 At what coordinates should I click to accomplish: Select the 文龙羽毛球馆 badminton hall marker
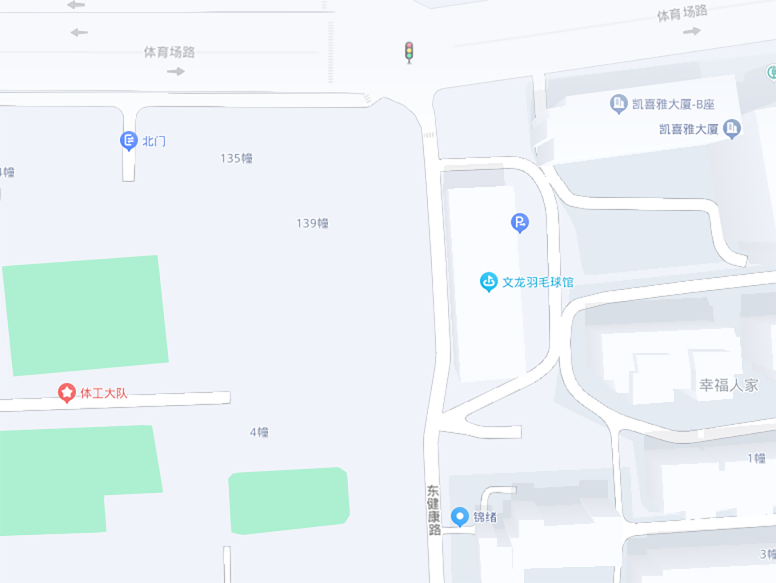click(x=488, y=282)
